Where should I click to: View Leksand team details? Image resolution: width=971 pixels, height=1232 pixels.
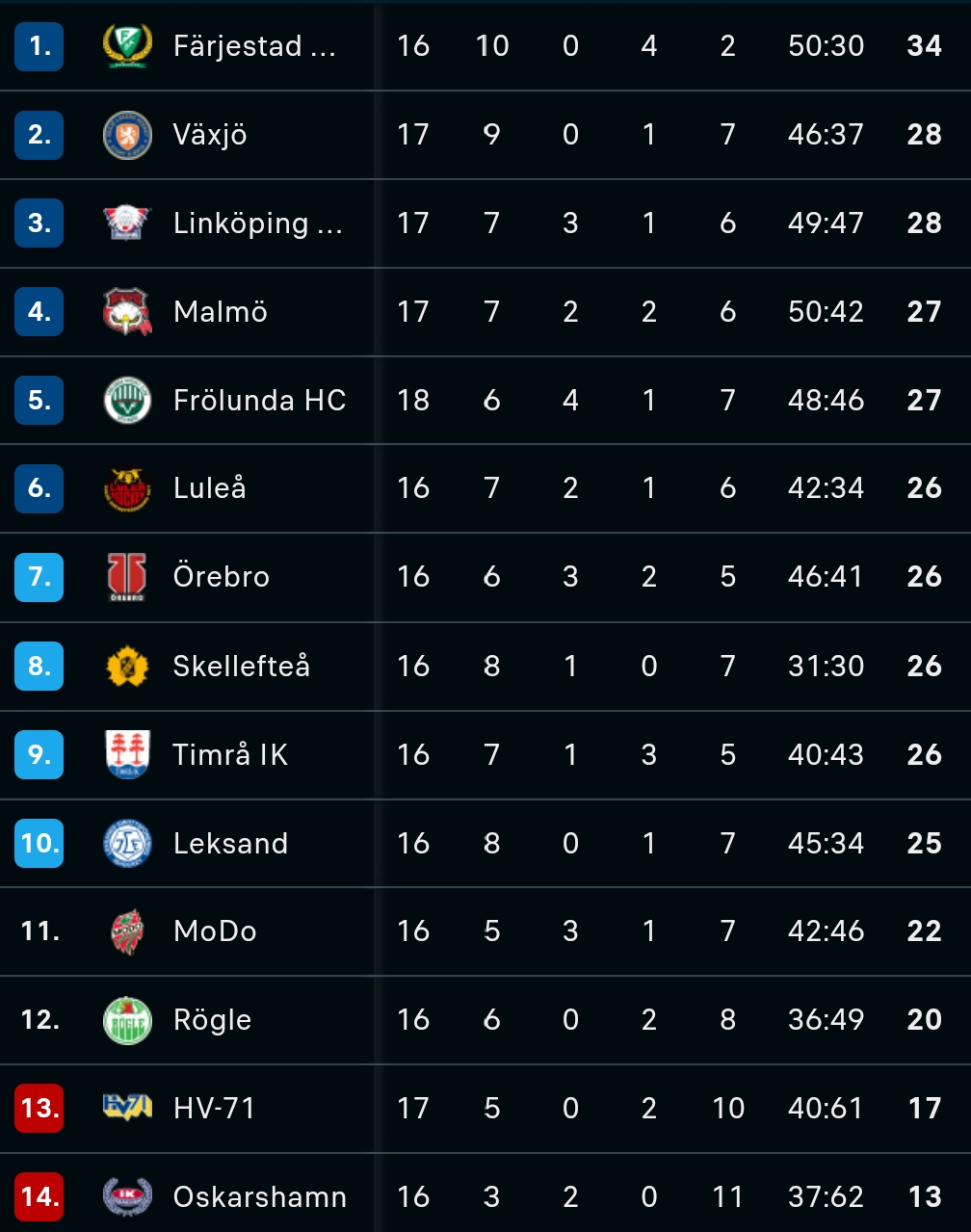(x=230, y=843)
